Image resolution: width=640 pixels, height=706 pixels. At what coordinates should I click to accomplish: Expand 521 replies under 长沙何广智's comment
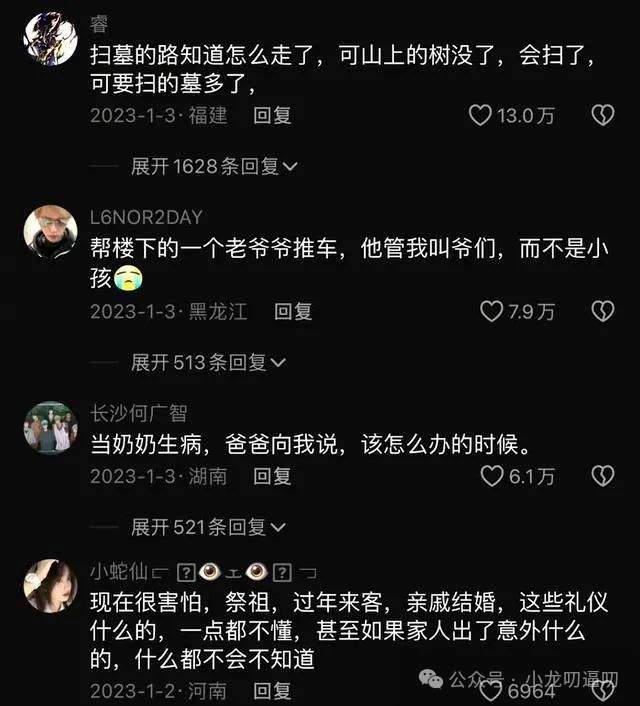pyautogui.click(x=208, y=526)
